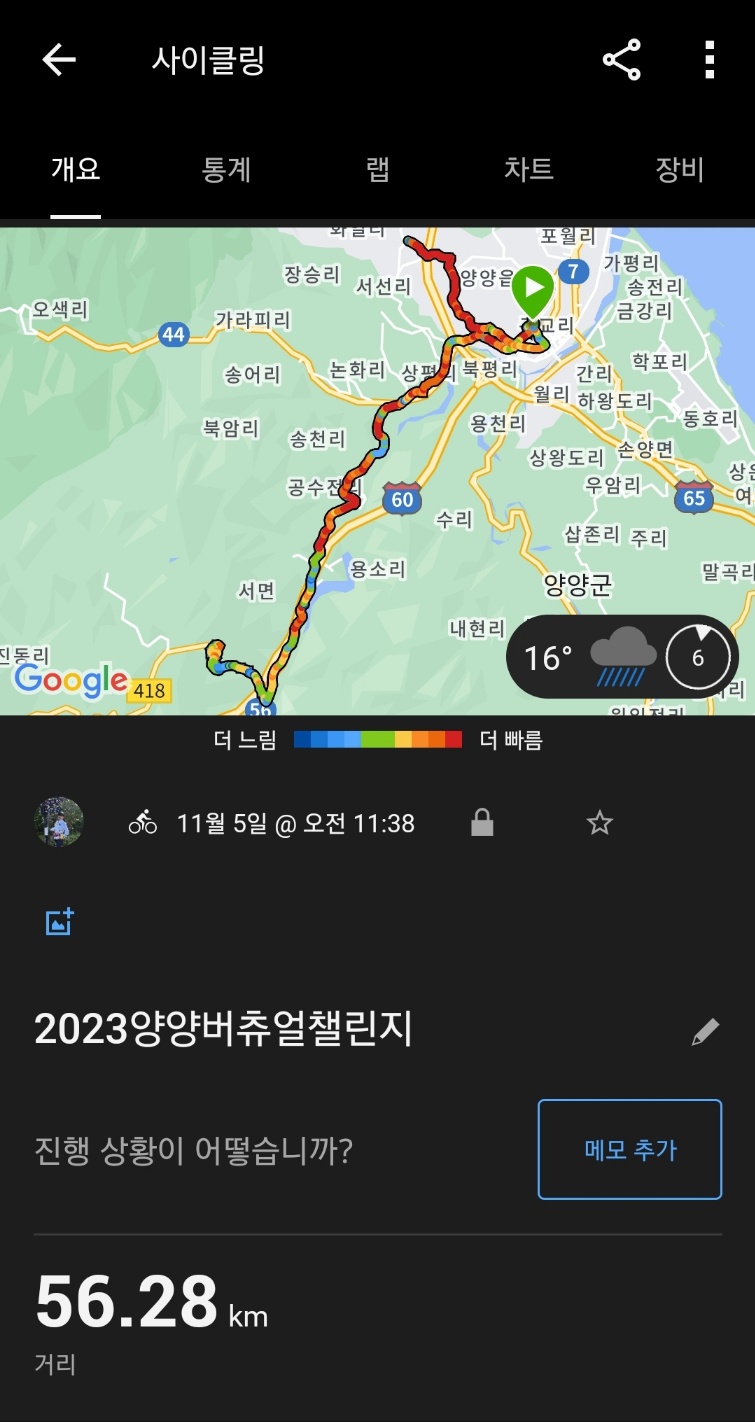
Task: Edit the activity name with the pencil
Action: (x=705, y=1032)
